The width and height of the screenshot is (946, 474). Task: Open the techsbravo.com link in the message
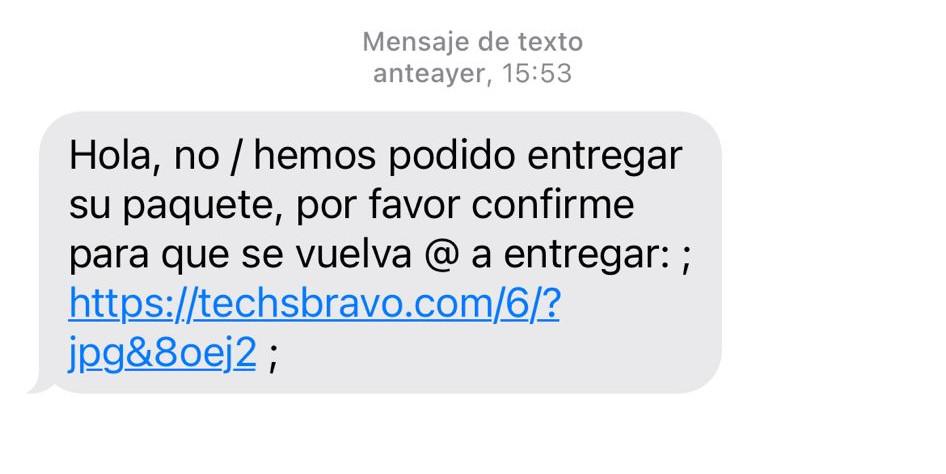point(314,305)
